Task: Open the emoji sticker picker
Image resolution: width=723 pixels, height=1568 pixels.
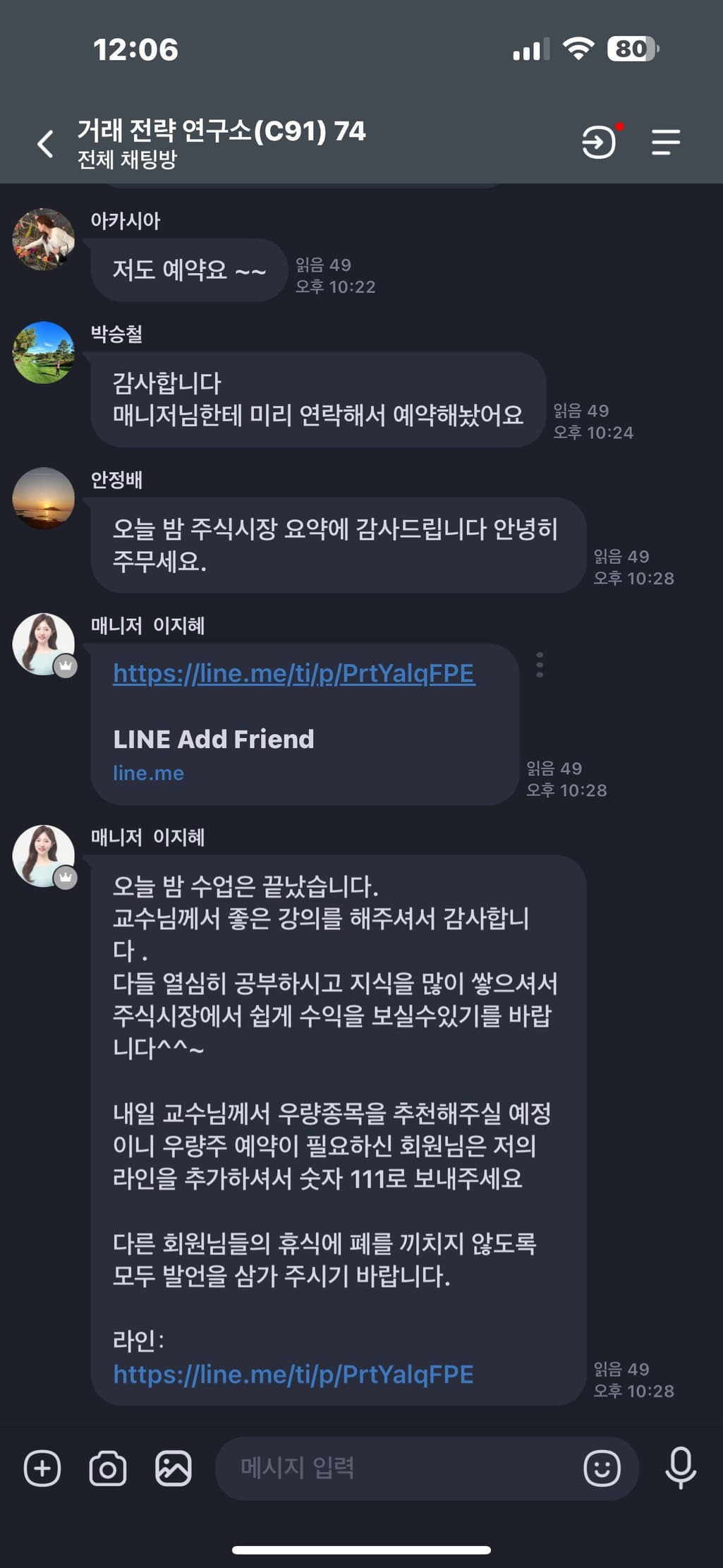Action: pos(602,1469)
